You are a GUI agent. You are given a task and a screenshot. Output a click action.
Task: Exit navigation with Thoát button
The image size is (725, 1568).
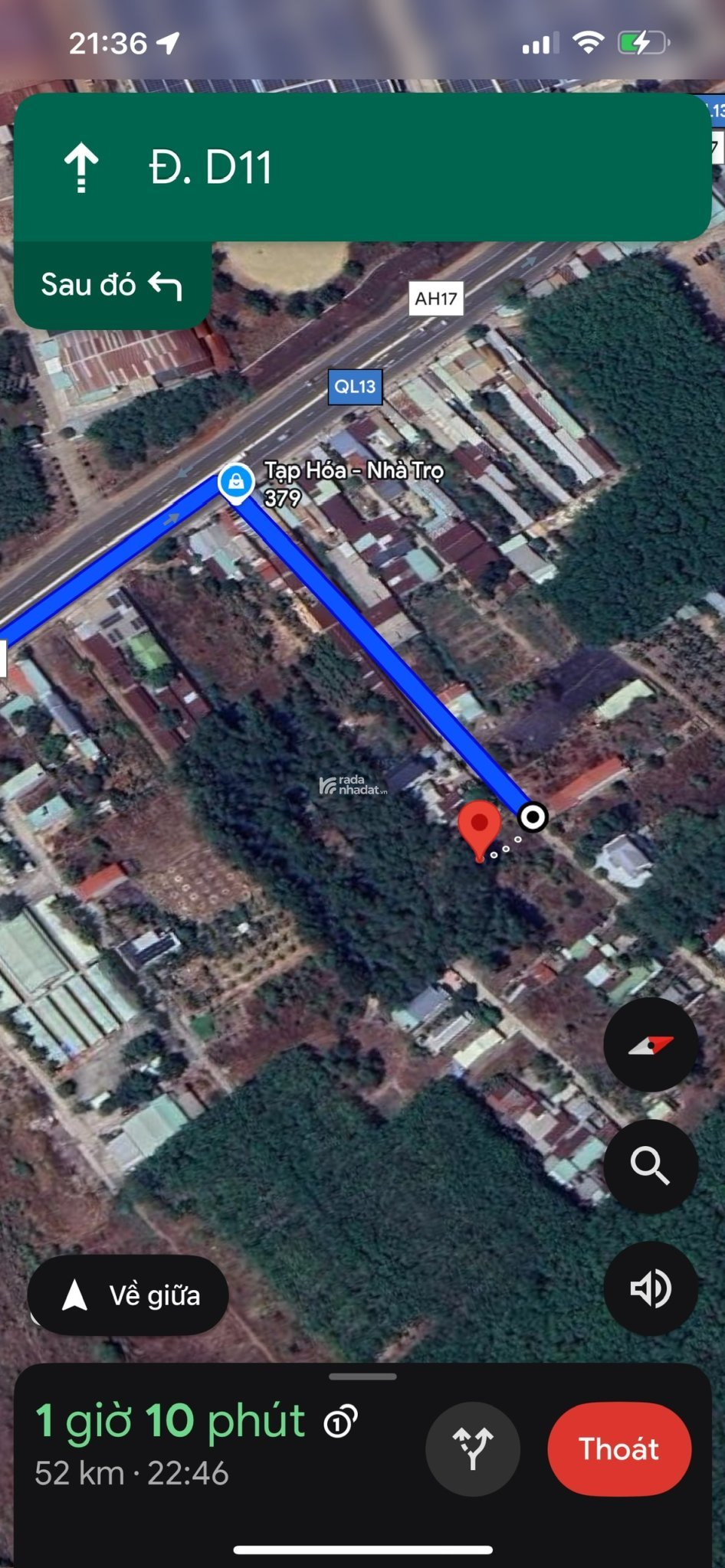(x=619, y=1449)
